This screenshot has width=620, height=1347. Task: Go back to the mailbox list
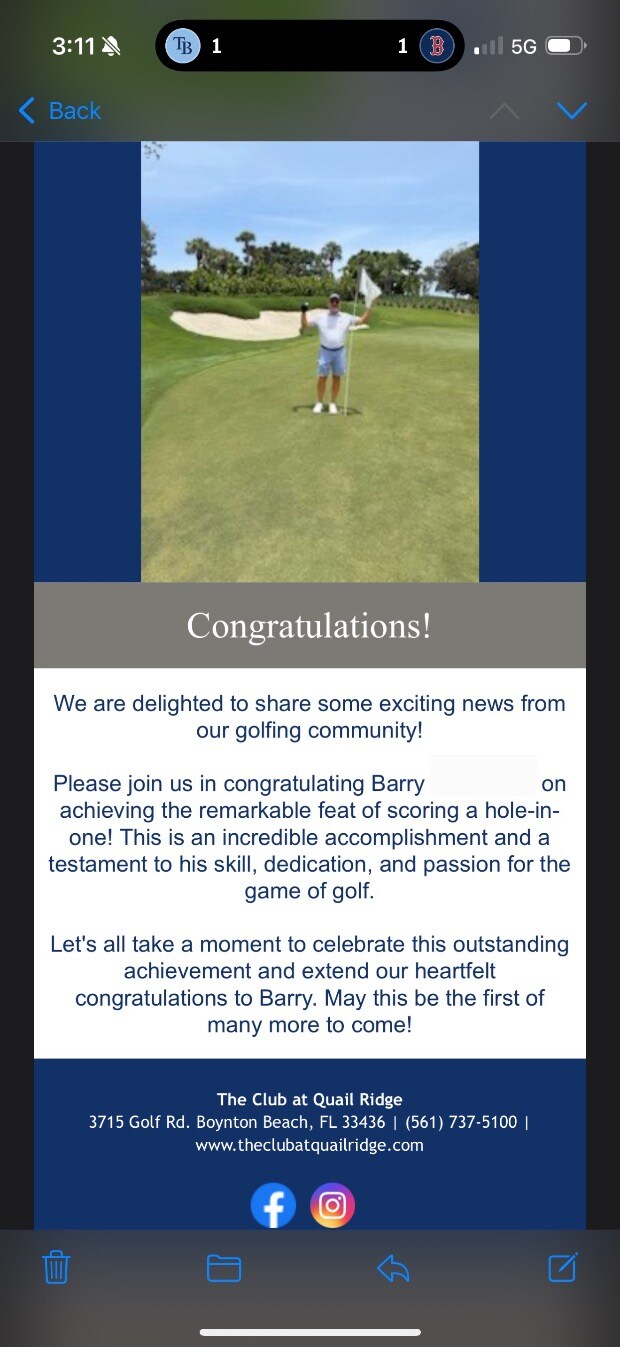(60, 111)
